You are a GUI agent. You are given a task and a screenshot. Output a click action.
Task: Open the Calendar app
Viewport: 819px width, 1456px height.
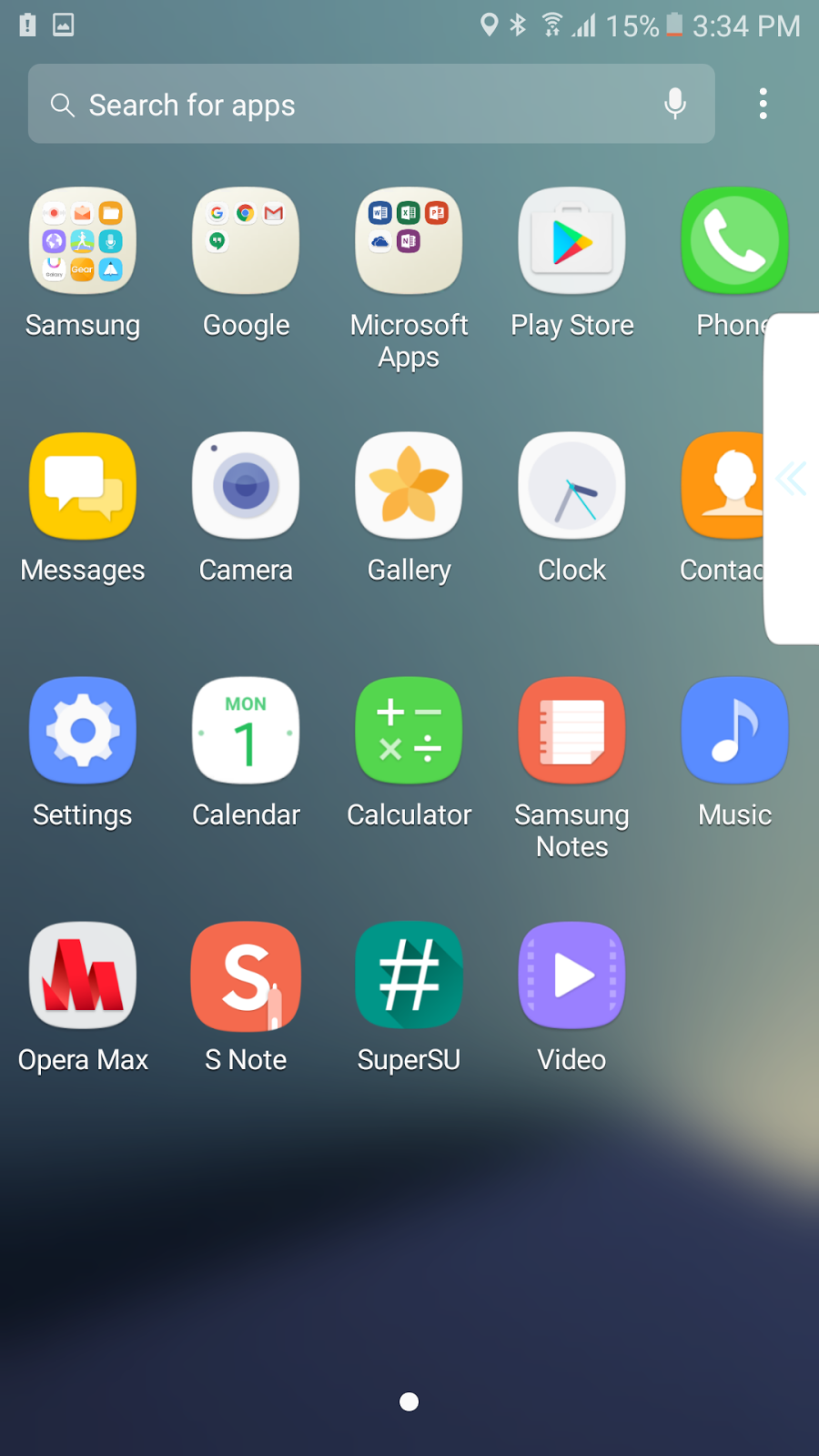coord(246,731)
